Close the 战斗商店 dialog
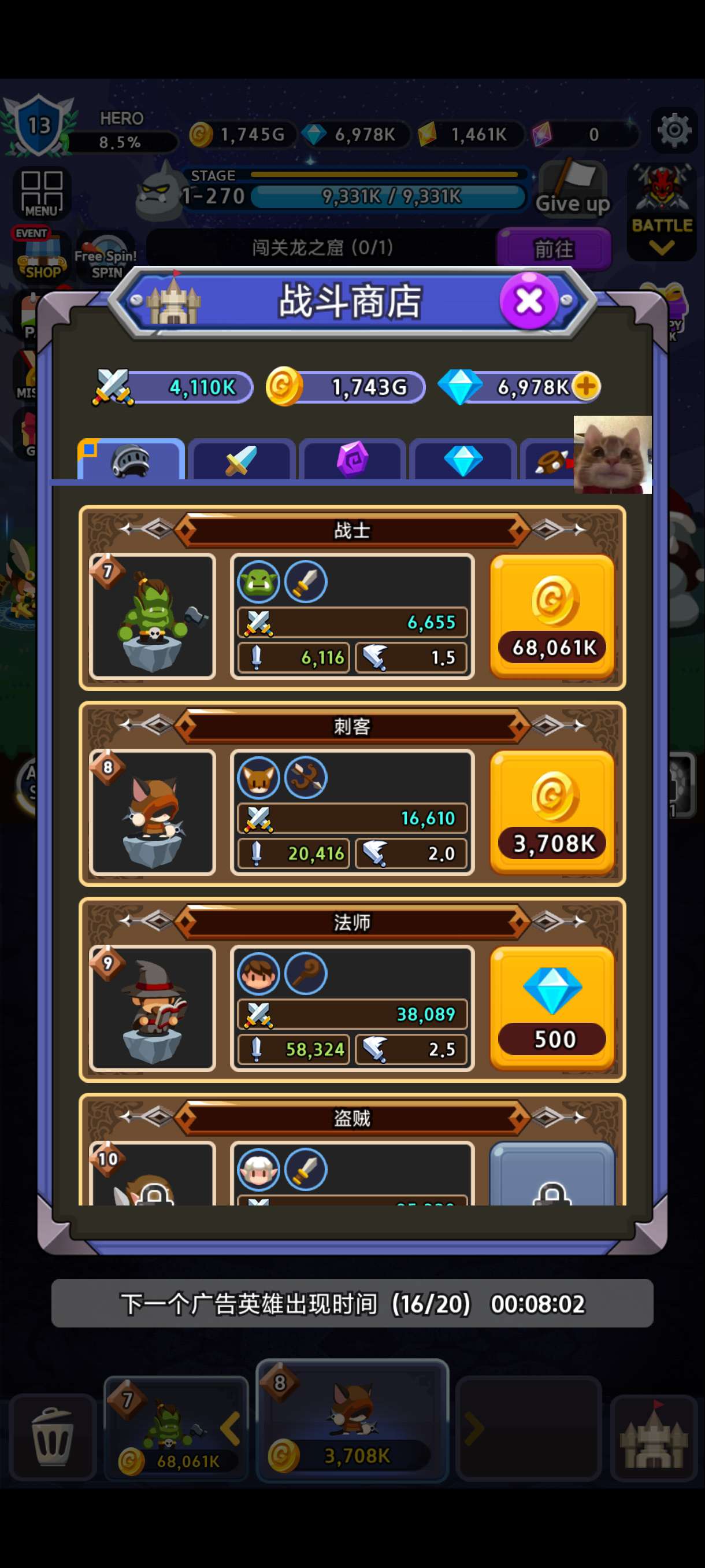The width and height of the screenshot is (705, 1568). point(529,300)
